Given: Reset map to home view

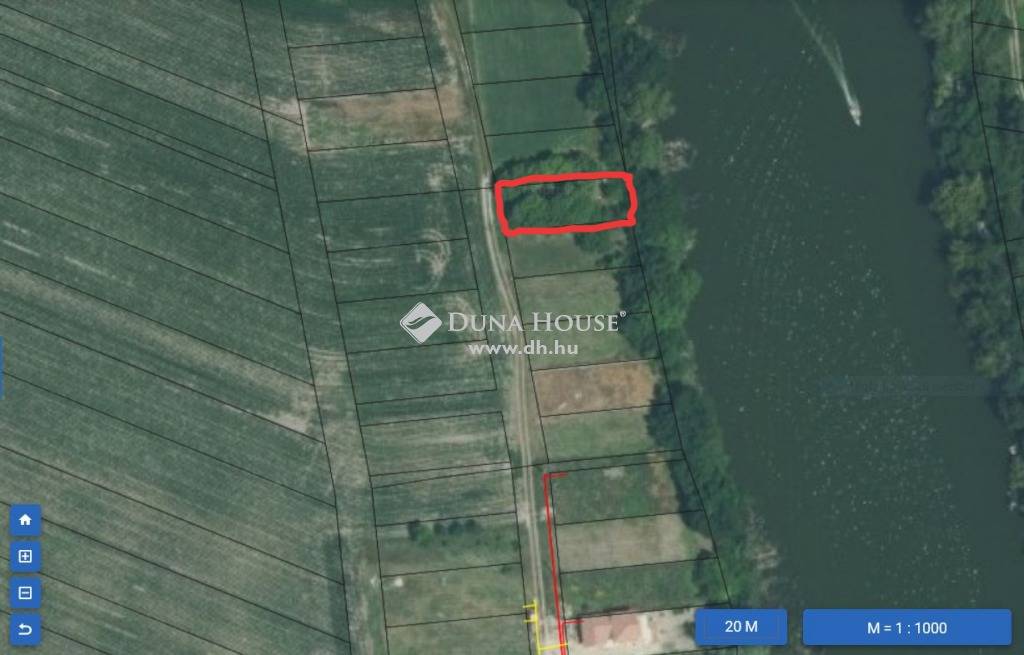Looking at the screenshot, I should (x=25, y=520).
